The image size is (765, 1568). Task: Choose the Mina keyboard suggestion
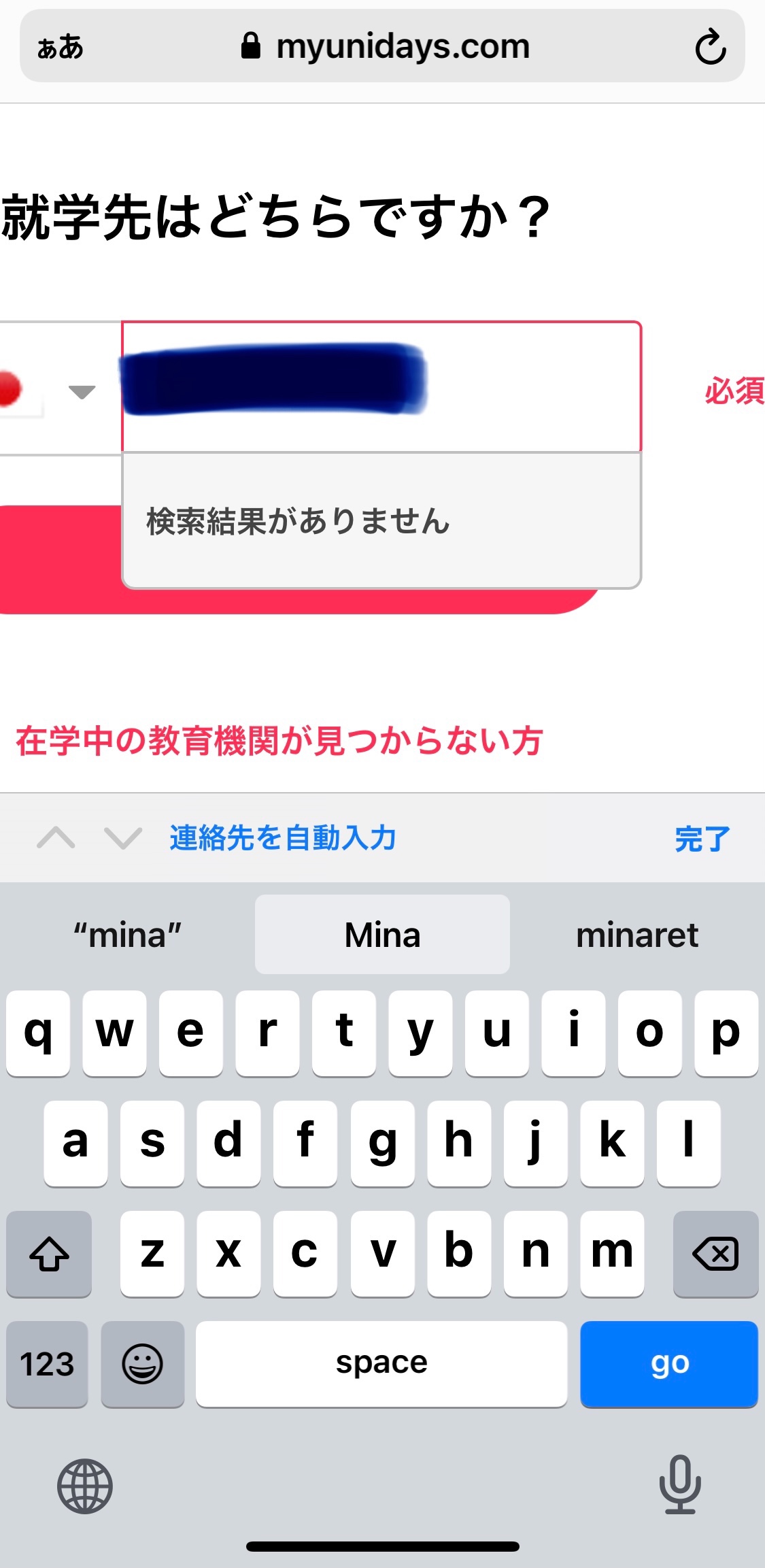[x=382, y=935]
